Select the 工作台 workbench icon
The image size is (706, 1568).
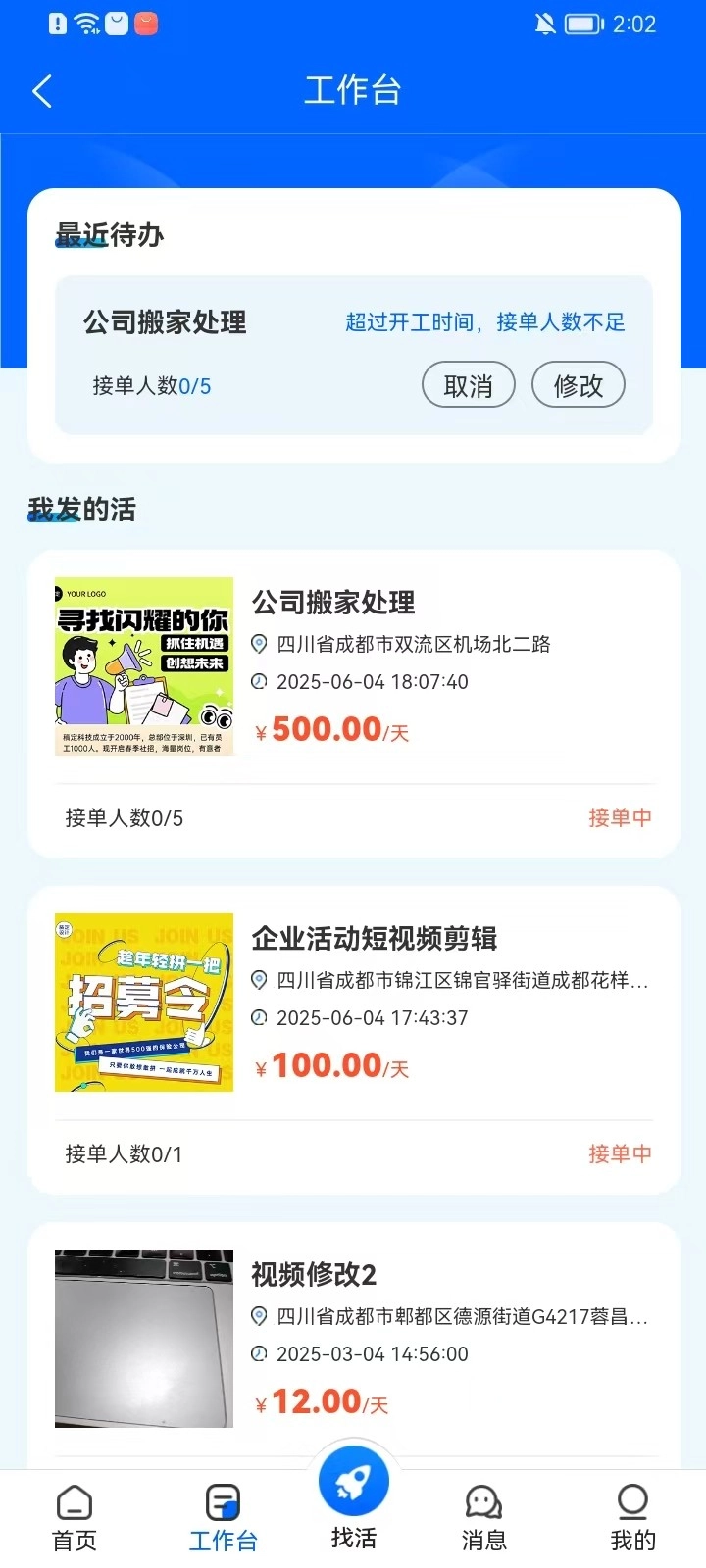223,1501
